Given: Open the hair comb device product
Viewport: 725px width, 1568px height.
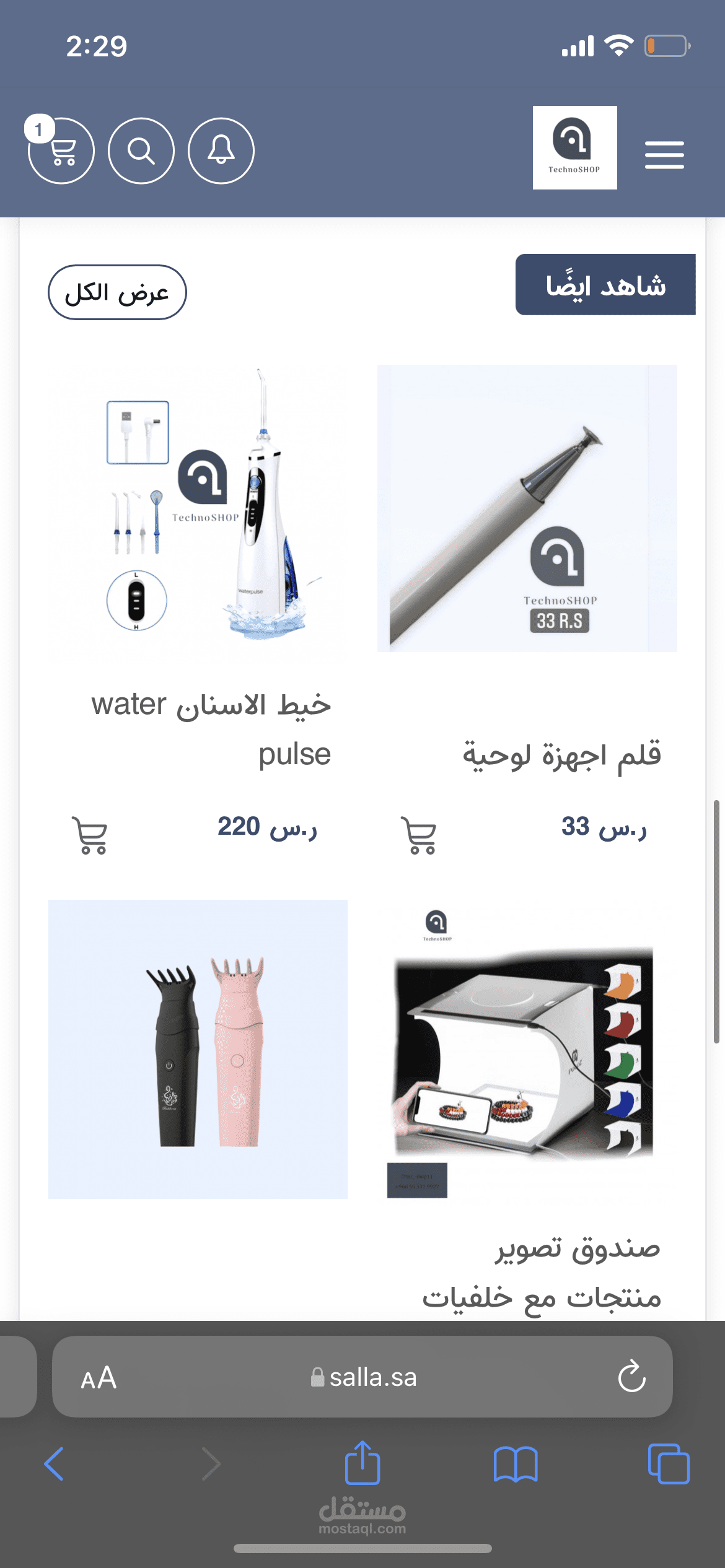Looking at the screenshot, I should coord(198,1049).
